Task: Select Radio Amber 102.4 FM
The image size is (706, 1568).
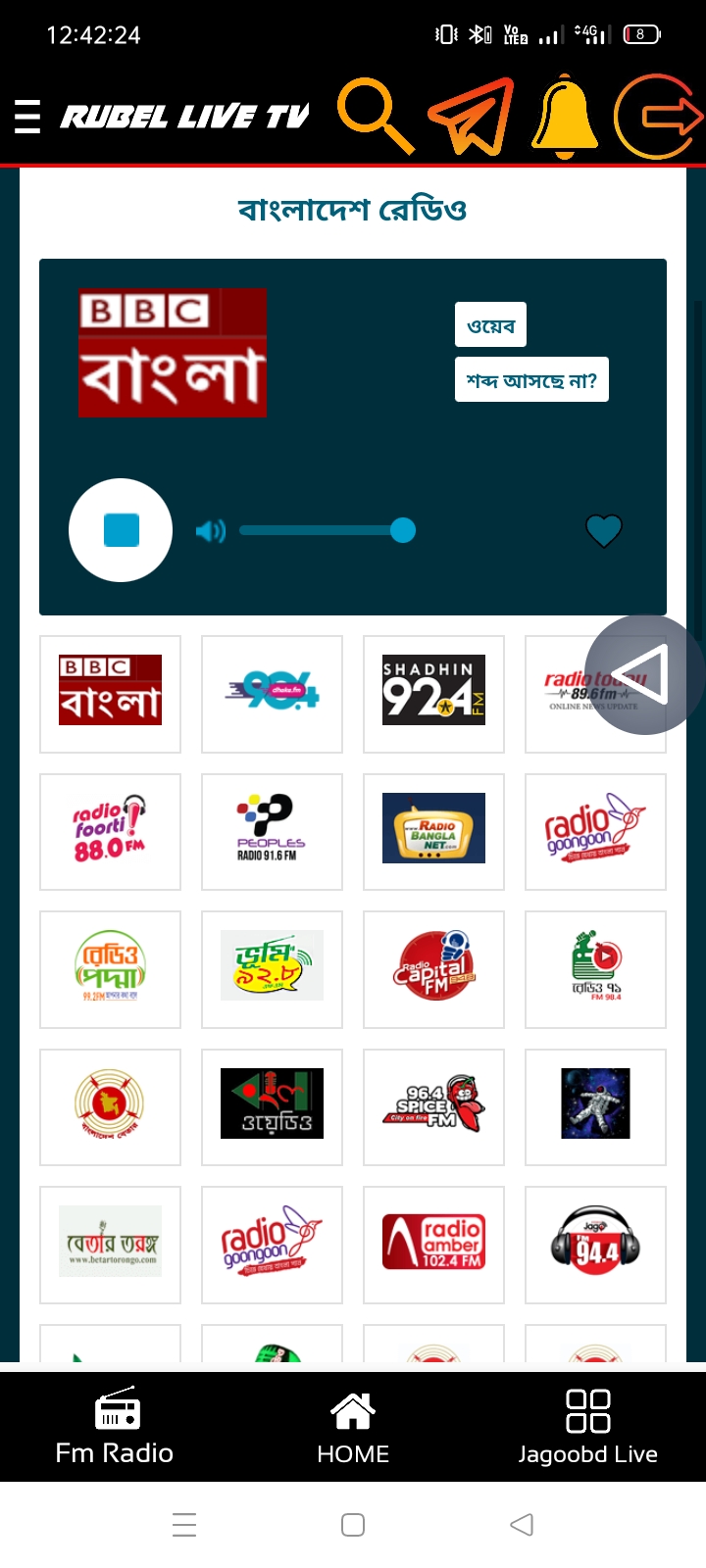Action: click(433, 1245)
